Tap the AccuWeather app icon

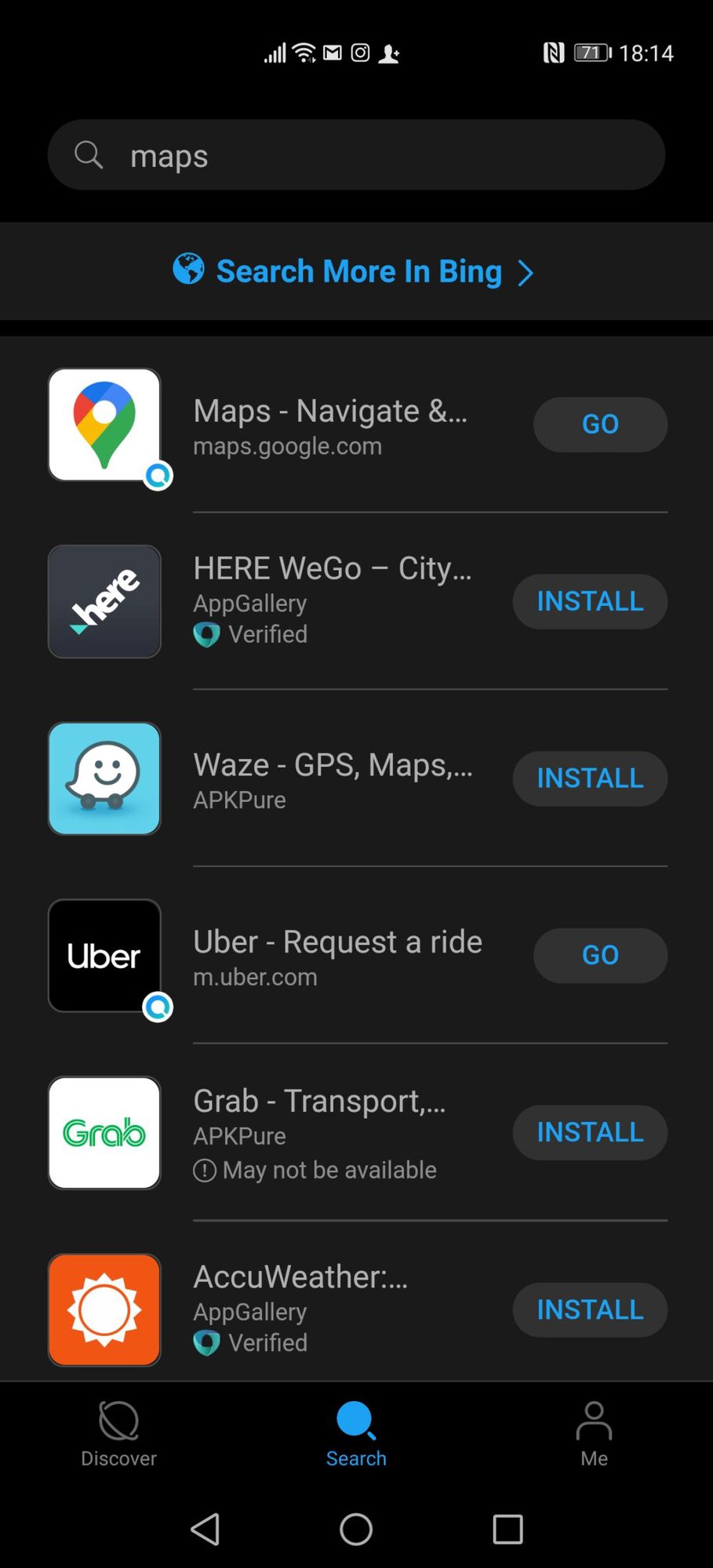104,1309
